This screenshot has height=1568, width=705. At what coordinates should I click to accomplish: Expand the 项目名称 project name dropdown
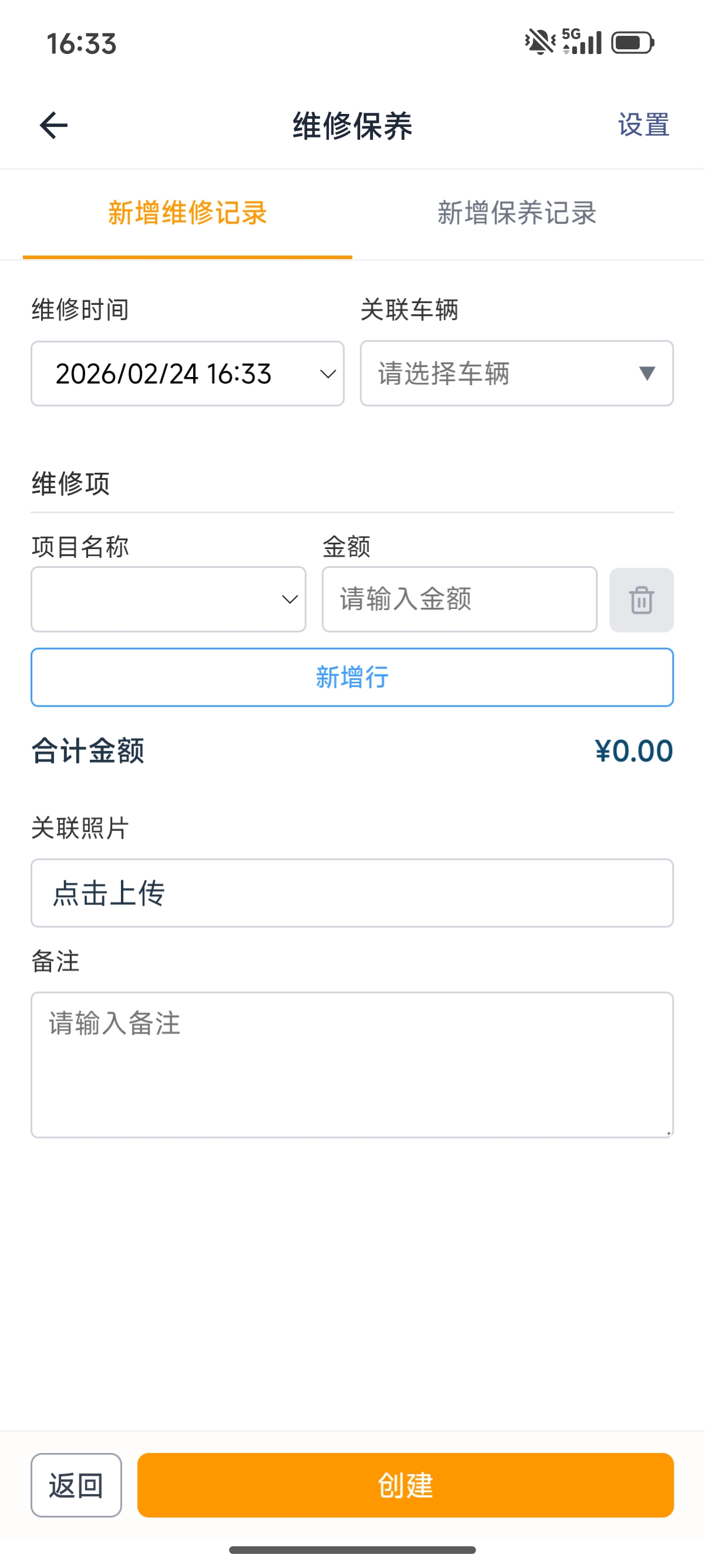[x=169, y=600]
